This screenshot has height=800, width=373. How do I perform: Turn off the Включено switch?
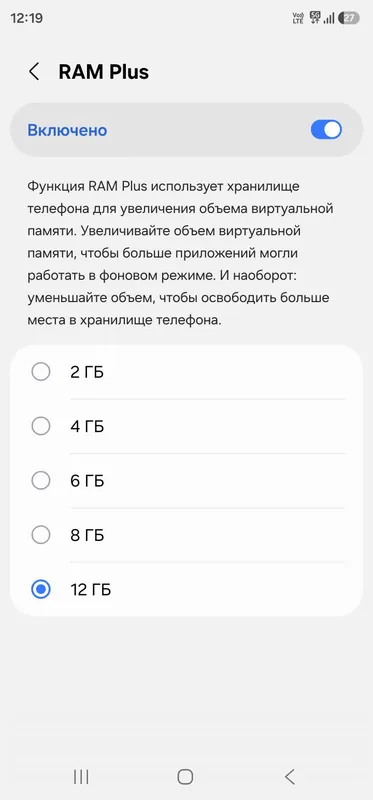point(326,130)
